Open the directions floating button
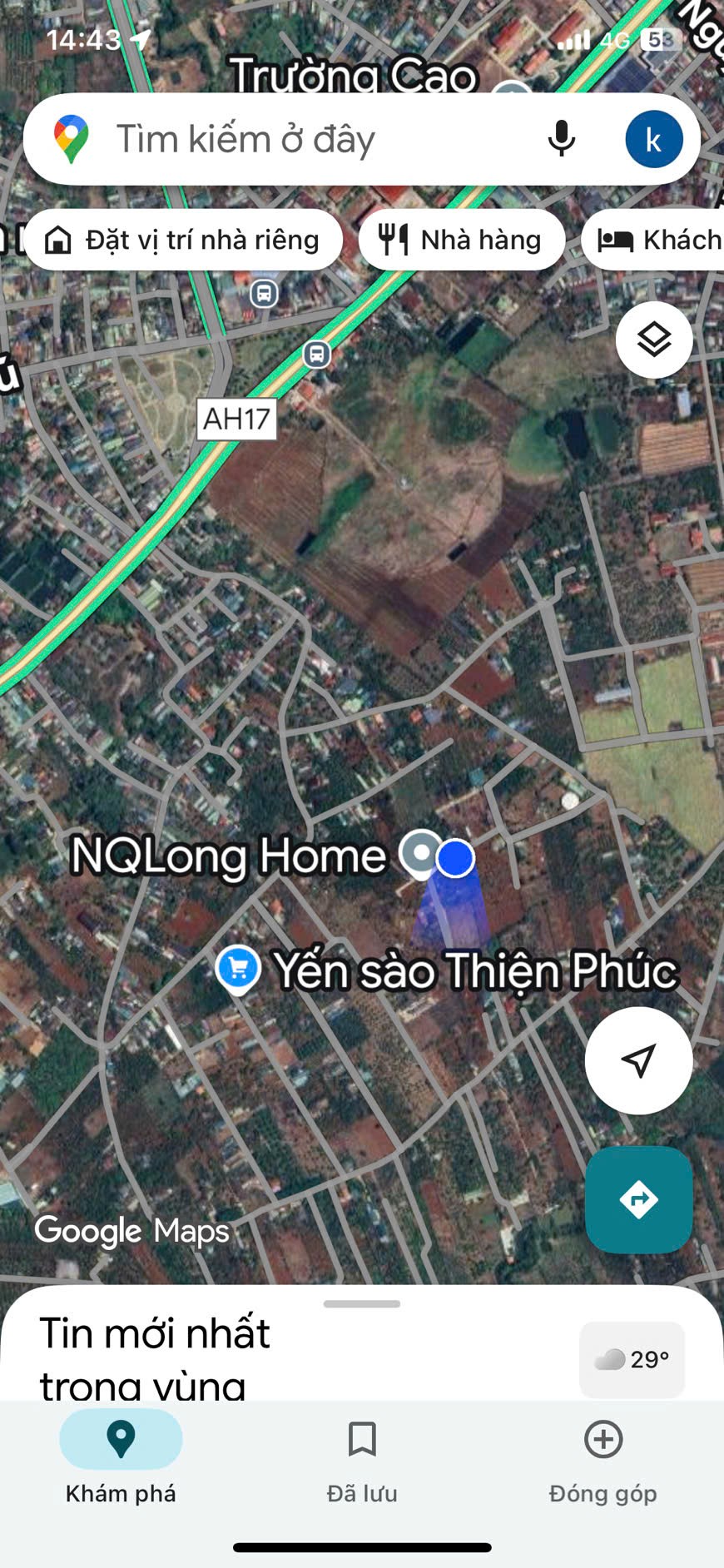Screen dimensions: 724x1568 (x=638, y=1199)
